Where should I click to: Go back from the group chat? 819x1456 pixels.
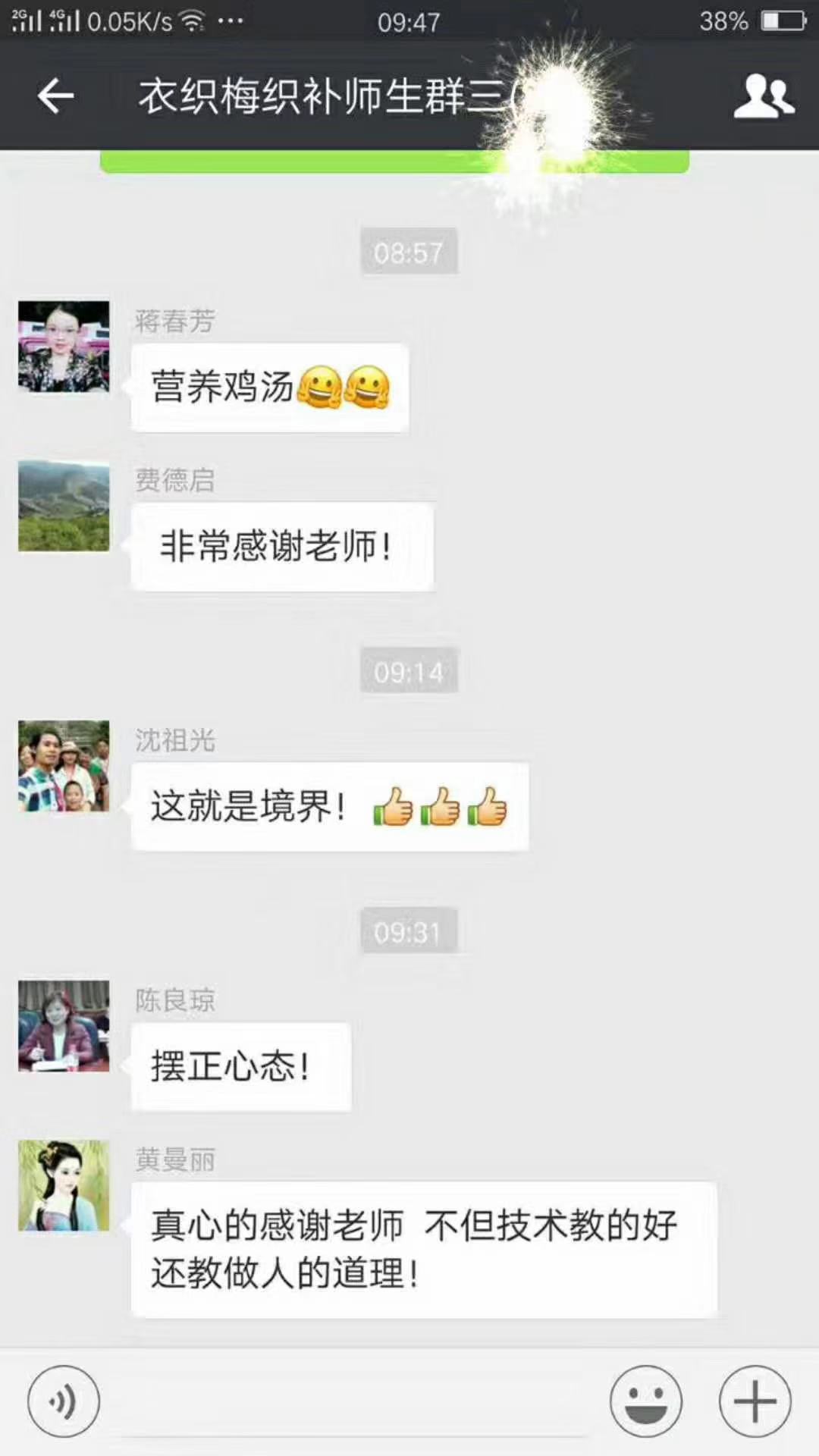[55, 96]
